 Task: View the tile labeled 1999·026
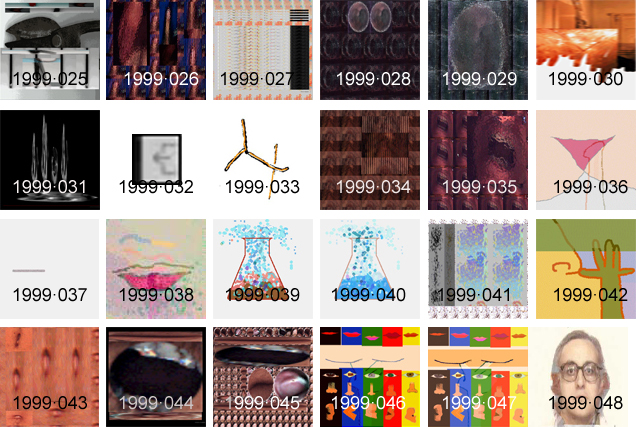tap(156, 50)
